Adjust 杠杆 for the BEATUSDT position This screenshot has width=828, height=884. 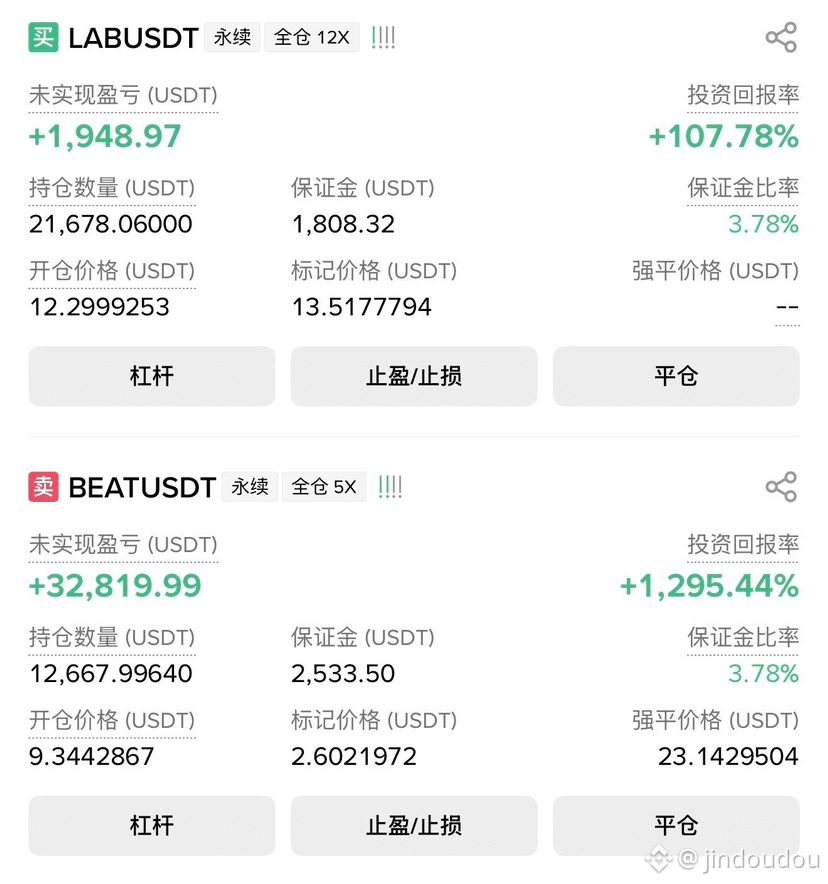(152, 825)
